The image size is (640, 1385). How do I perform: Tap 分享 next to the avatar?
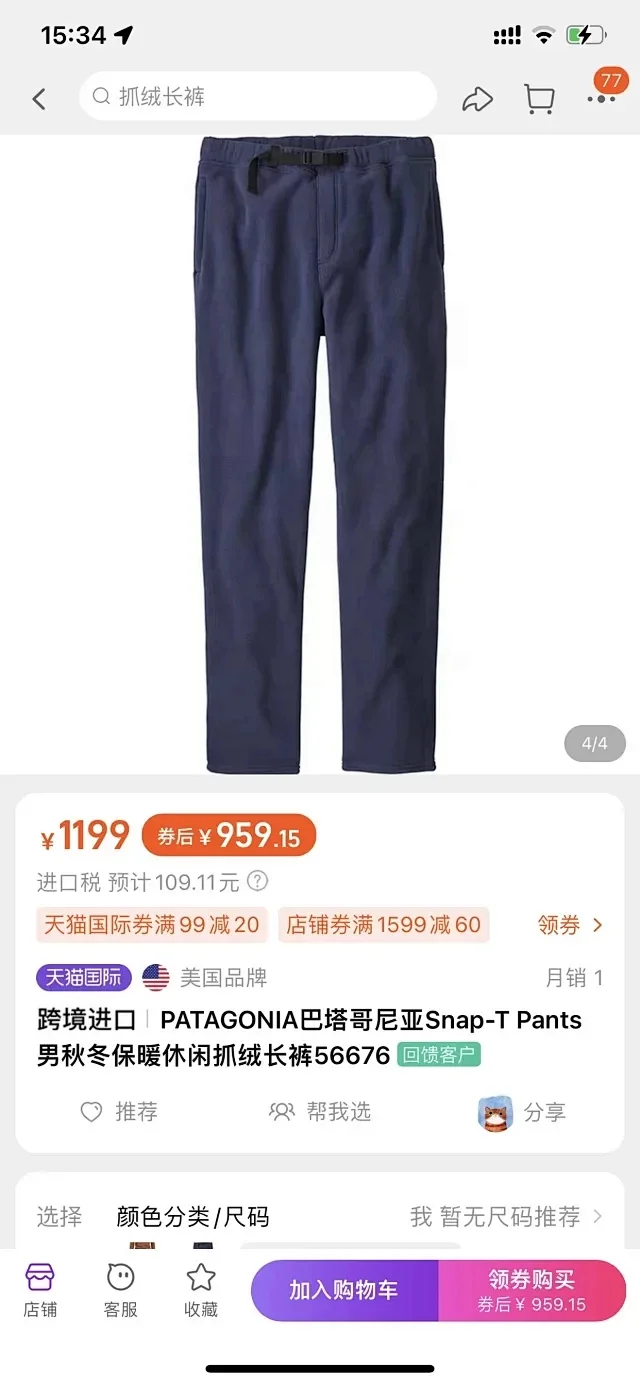[523, 1112]
